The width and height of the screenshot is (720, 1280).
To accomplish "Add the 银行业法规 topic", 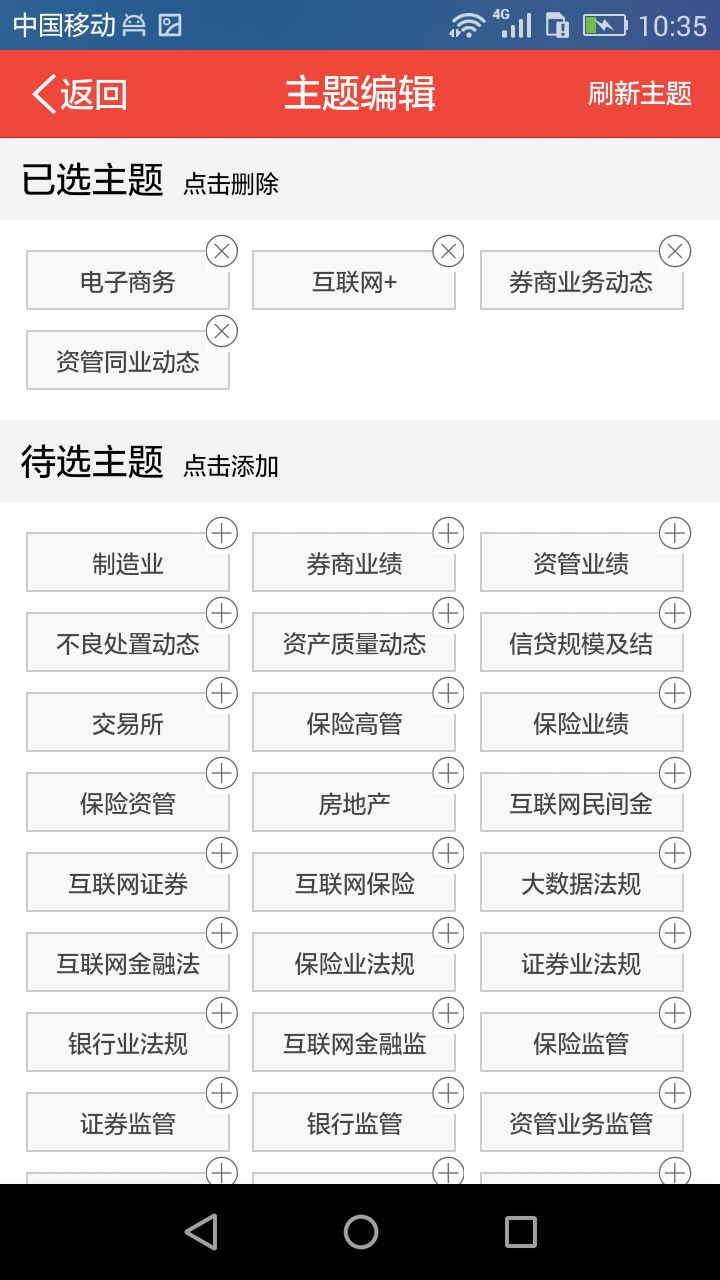I will (x=128, y=1044).
